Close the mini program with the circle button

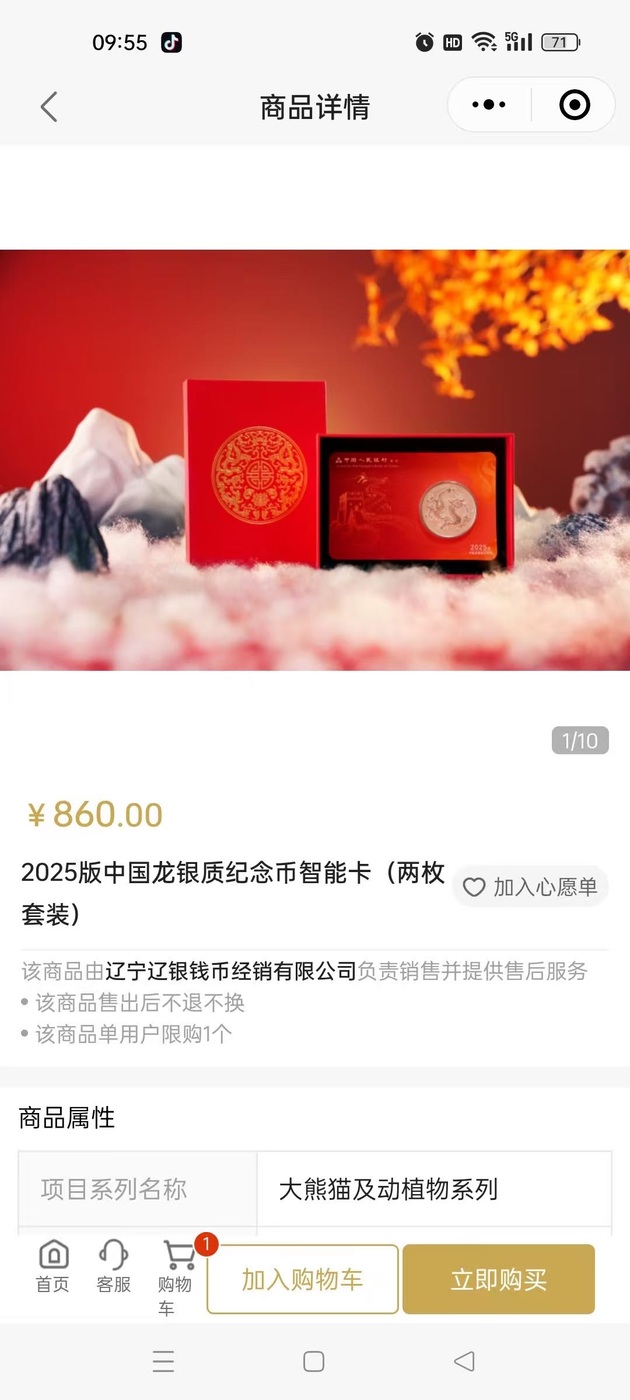tap(574, 105)
